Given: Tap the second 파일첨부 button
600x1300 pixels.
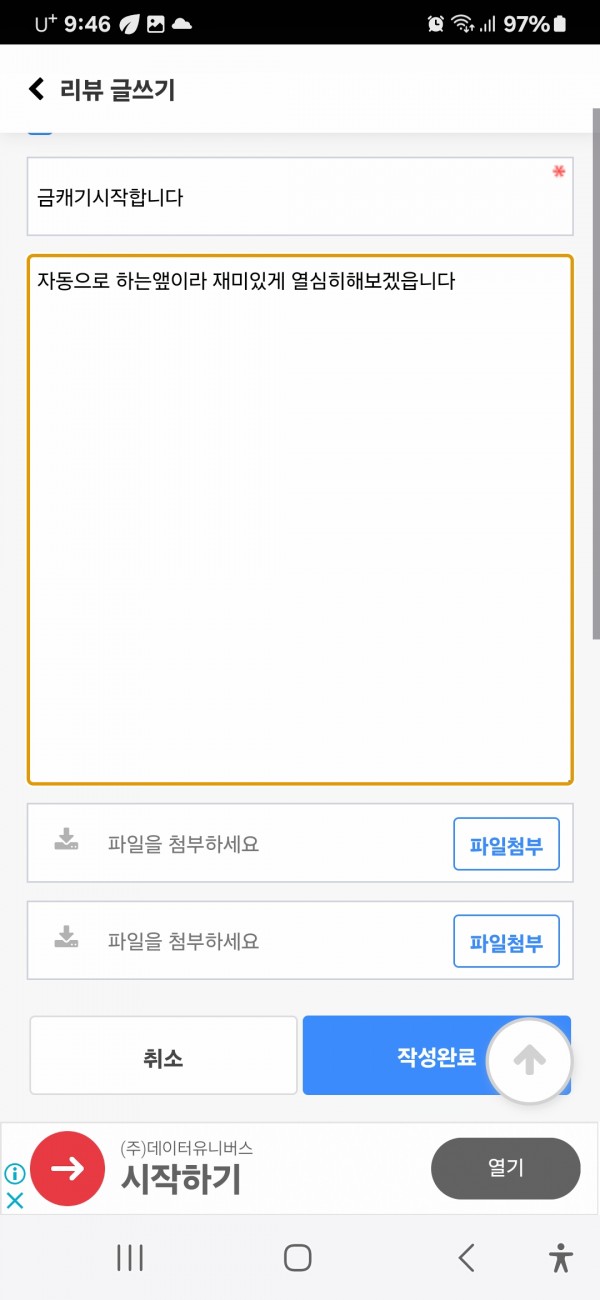Looking at the screenshot, I should point(506,941).
